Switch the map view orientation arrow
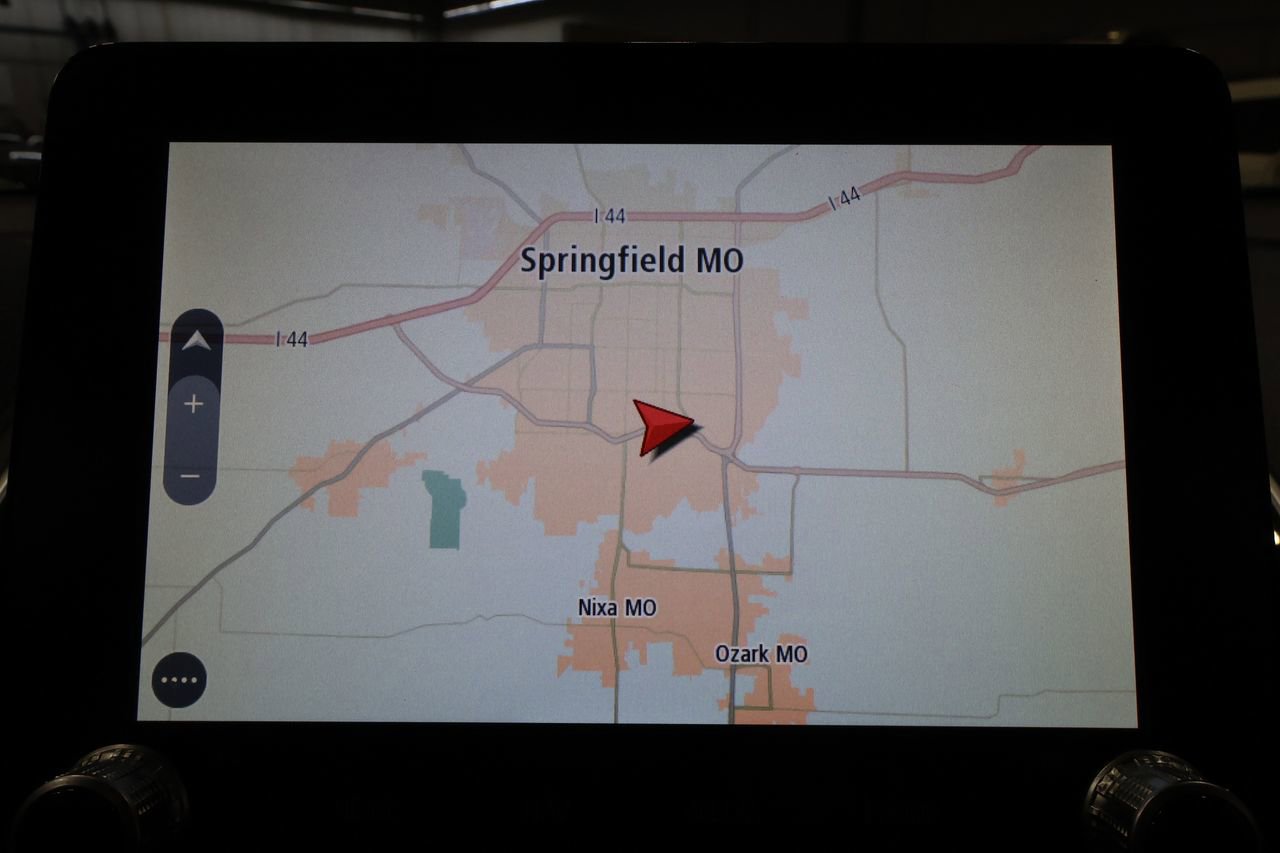Screen dimensions: 1280x853 tap(196, 341)
